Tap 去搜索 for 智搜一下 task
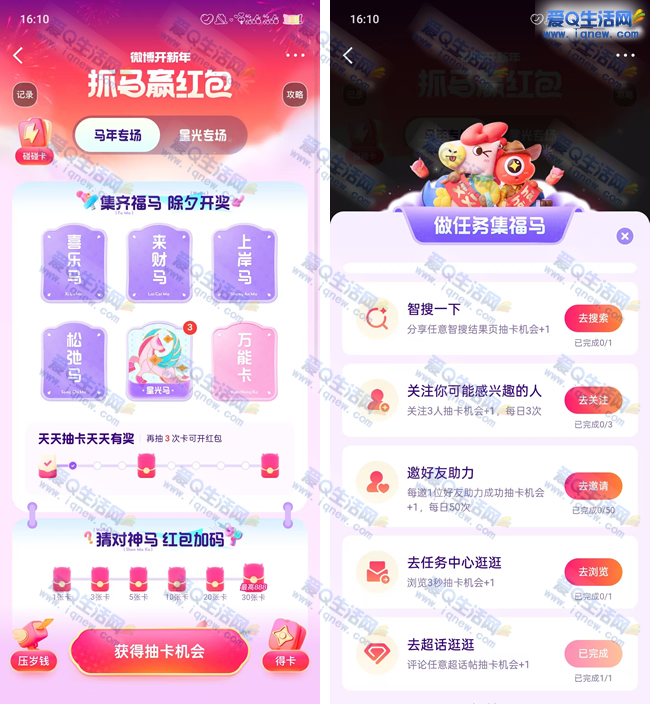Image resolution: width=650 pixels, height=704 pixels. click(593, 318)
